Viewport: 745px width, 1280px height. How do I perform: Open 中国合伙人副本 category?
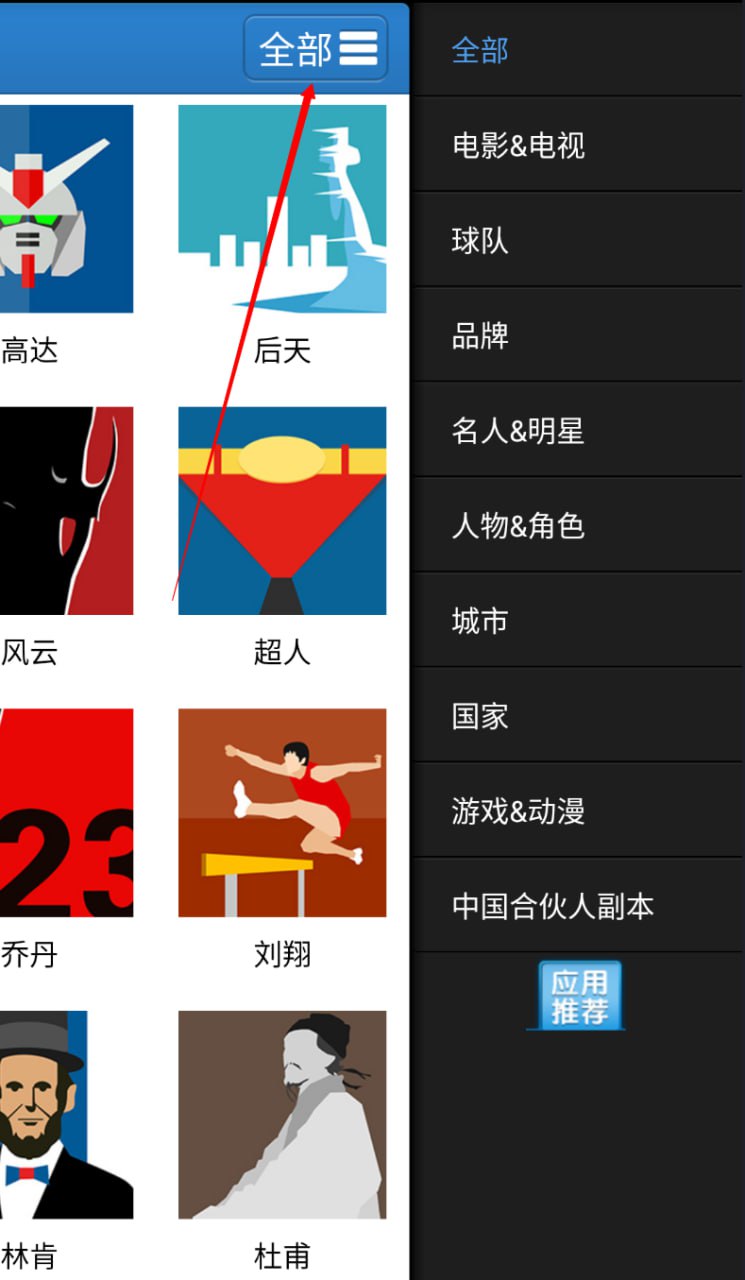coord(580,905)
